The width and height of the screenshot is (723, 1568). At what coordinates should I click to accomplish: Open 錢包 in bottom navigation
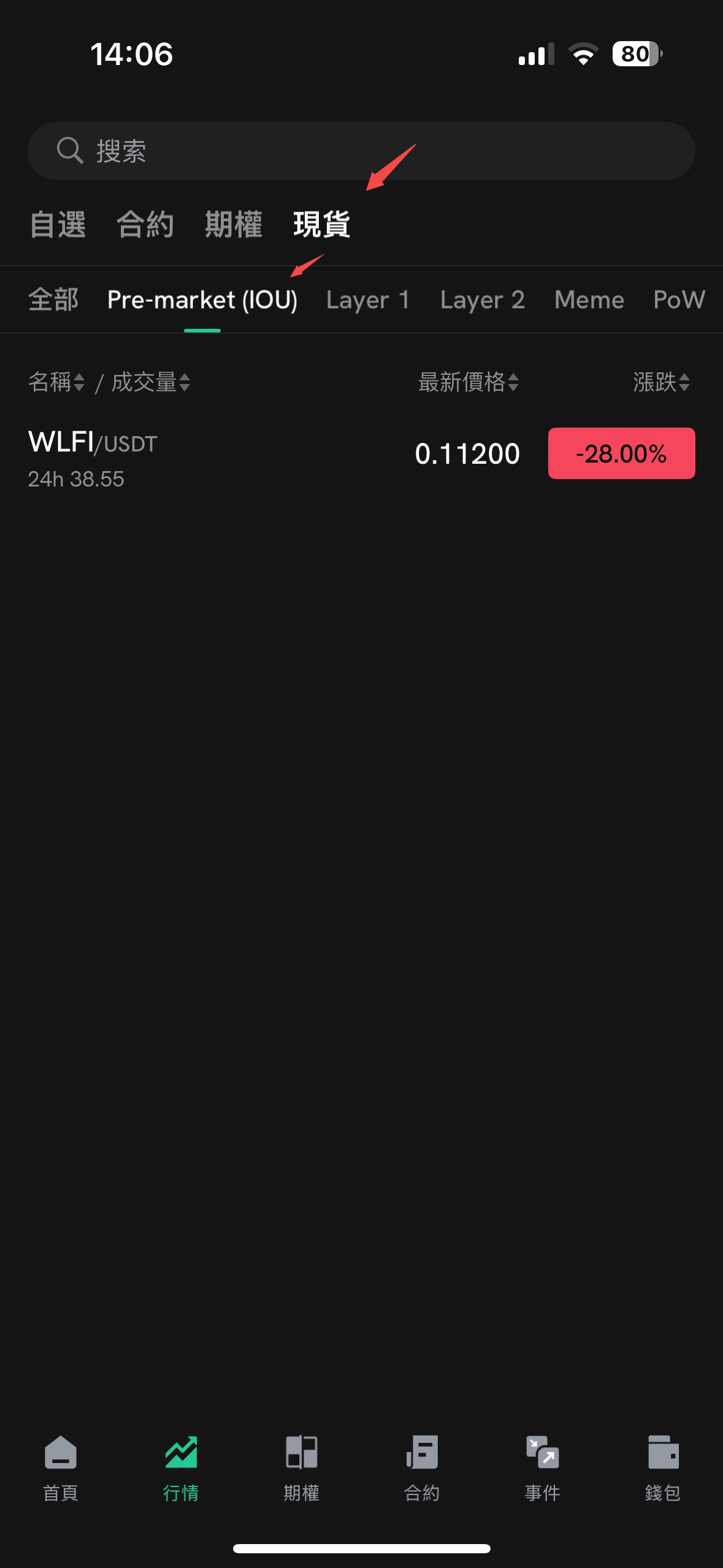click(x=663, y=1469)
